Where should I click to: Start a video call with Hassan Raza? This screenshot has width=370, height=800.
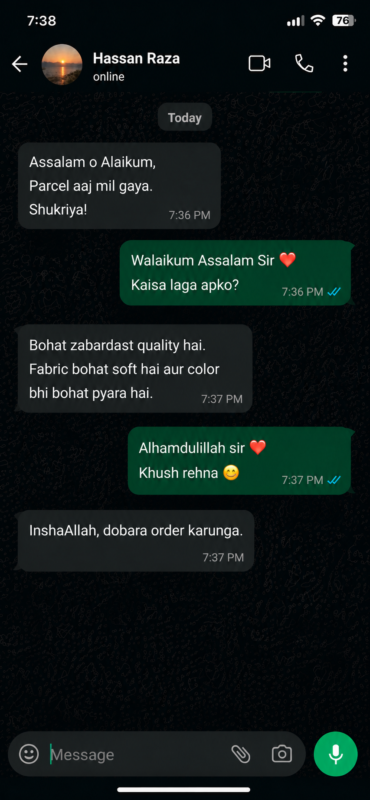pos(259,64)
